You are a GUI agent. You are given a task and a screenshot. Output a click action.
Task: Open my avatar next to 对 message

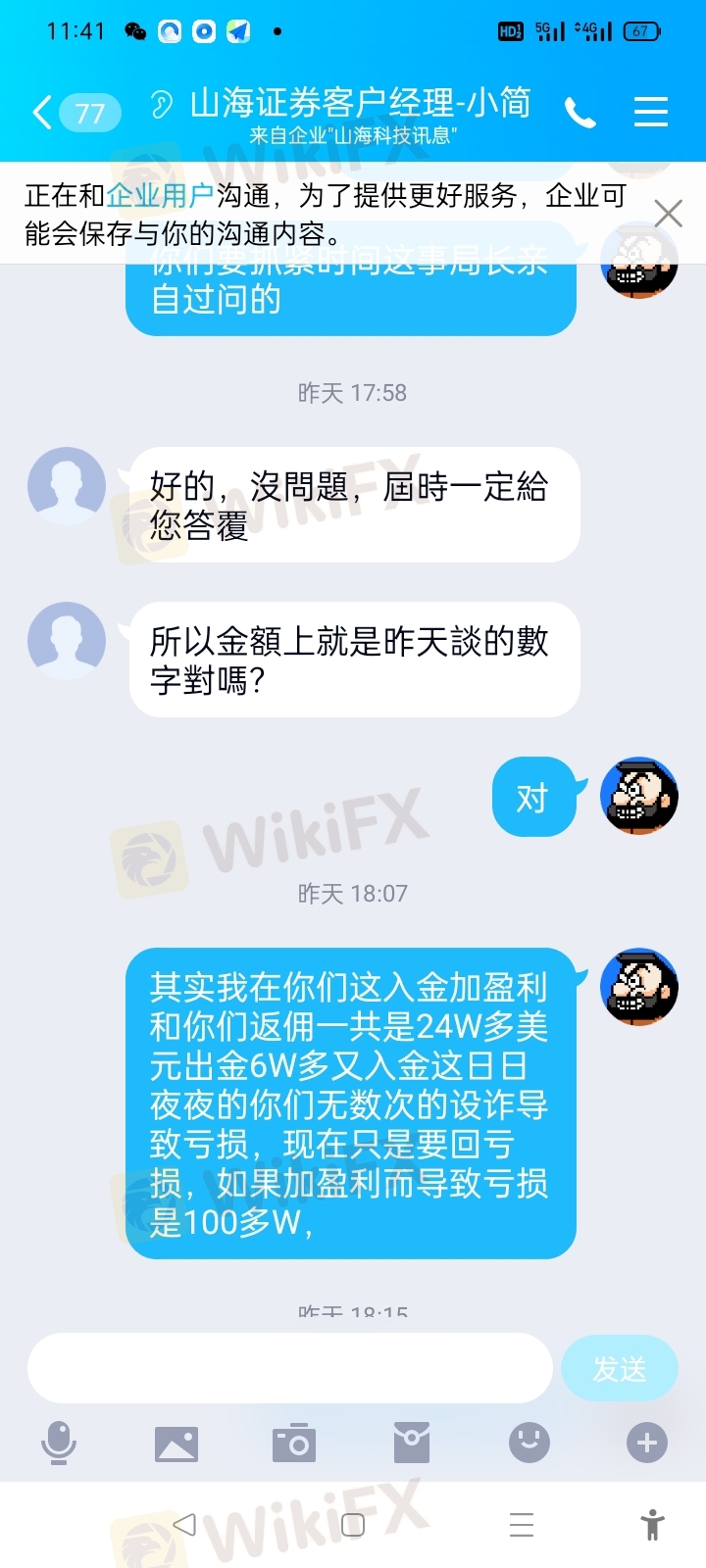(x=639, y=796)
